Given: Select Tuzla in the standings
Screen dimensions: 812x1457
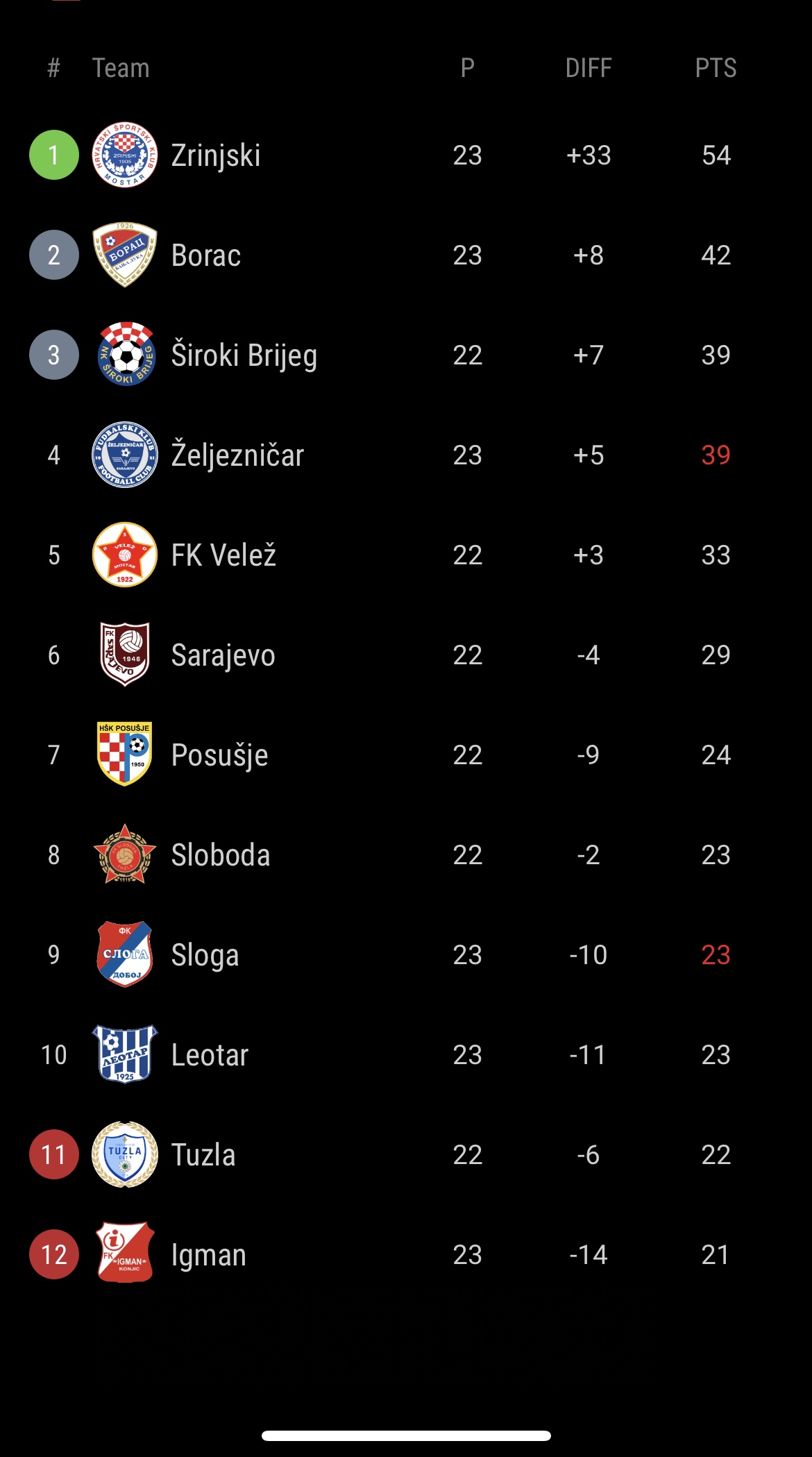Looking at the screenshot, I should click(x=203, y=1155).
